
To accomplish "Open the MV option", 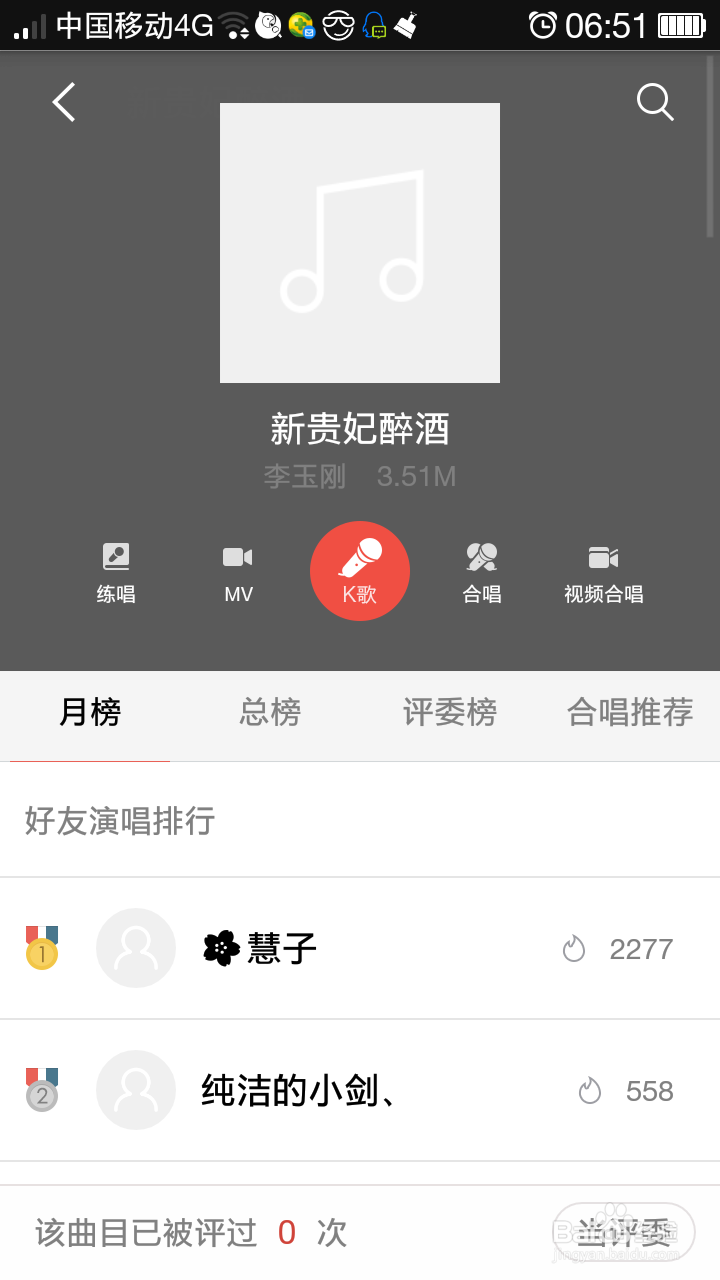I will (x=238, y=574).
